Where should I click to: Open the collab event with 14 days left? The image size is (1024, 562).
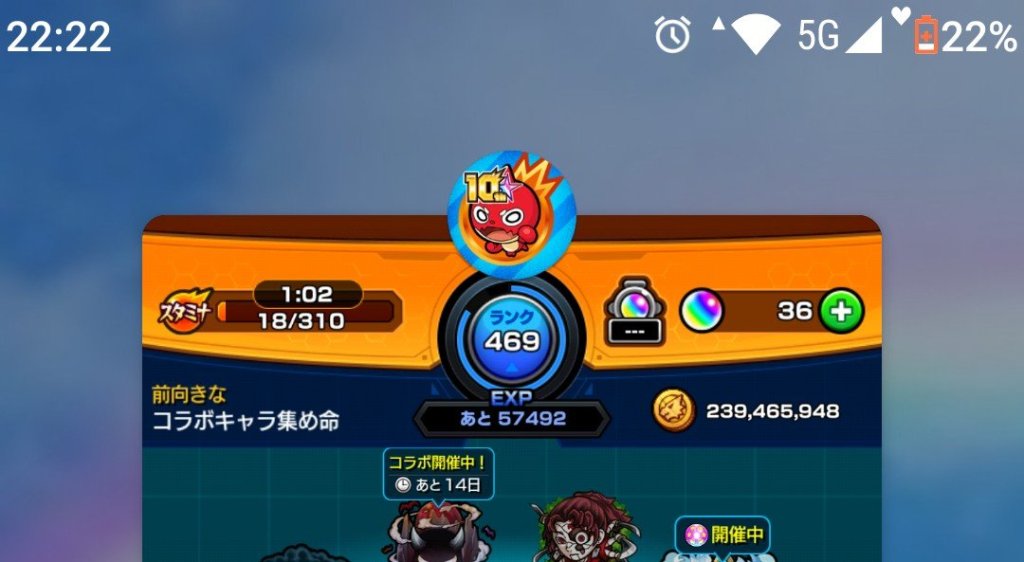click(x=440, y=474)
